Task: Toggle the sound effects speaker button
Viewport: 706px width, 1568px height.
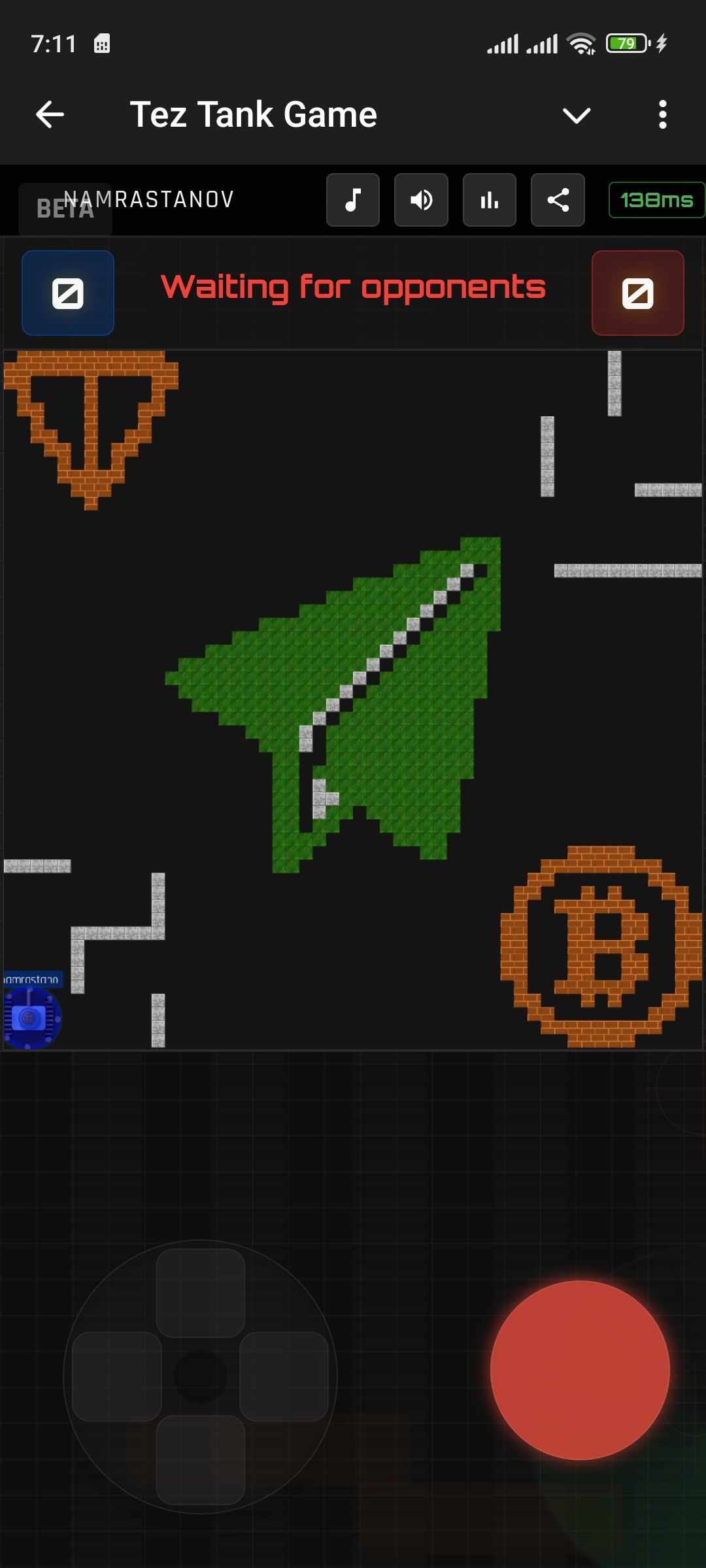Action: click(x=421, y=200)
